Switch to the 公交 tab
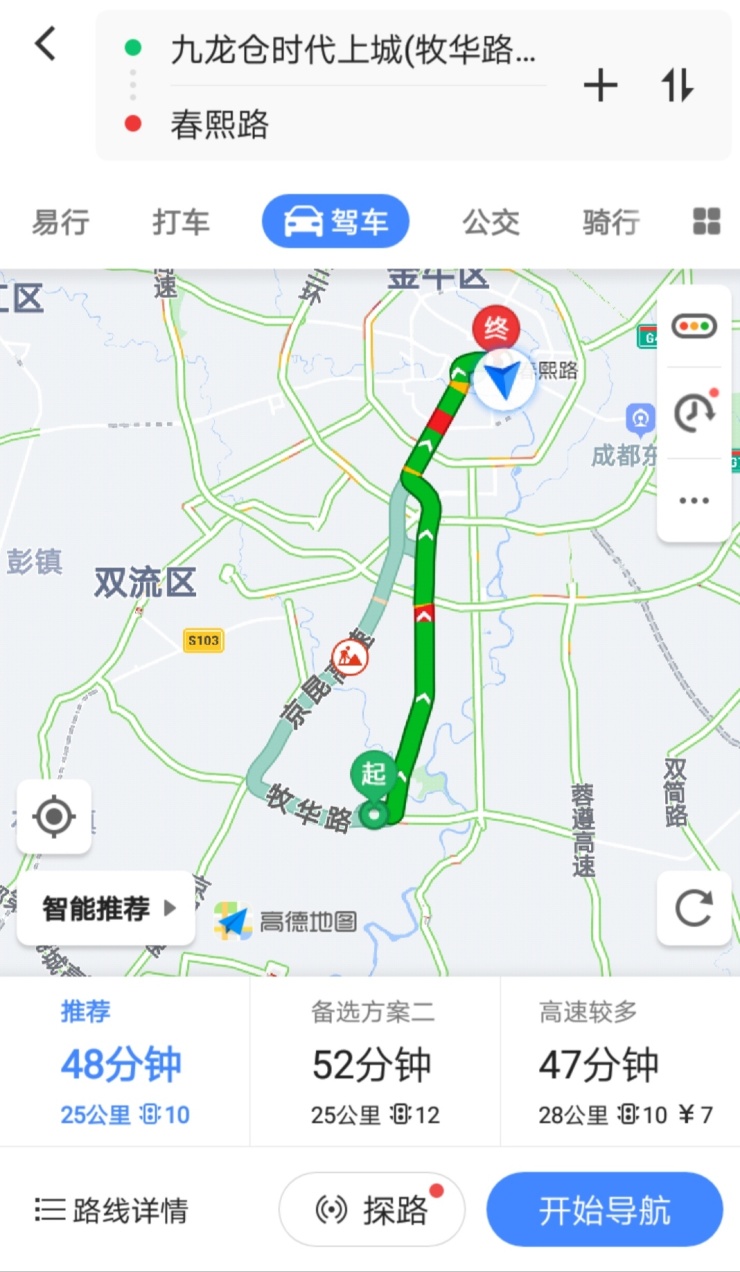This screenshot has height=1272, width=740. (491, 222)
